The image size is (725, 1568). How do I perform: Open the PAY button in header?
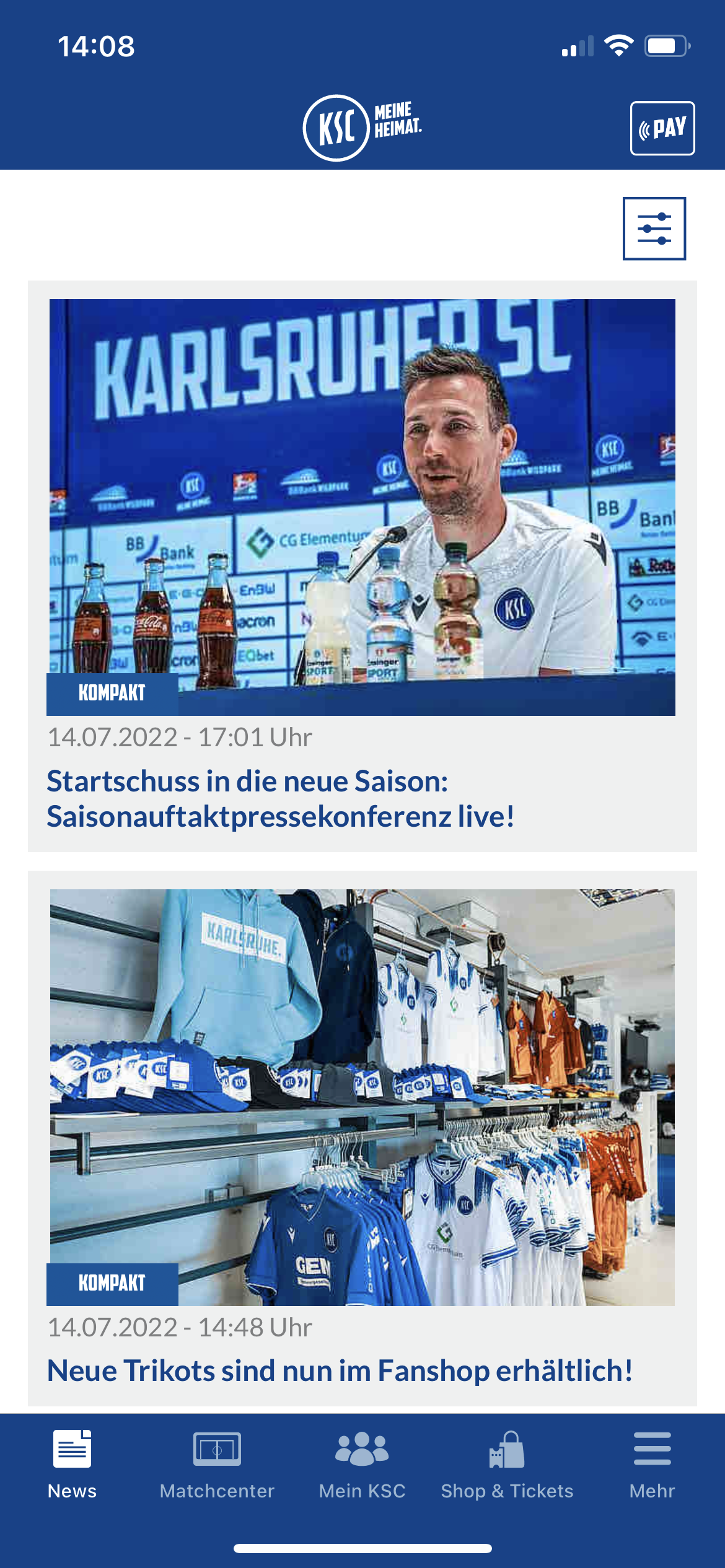662,128
